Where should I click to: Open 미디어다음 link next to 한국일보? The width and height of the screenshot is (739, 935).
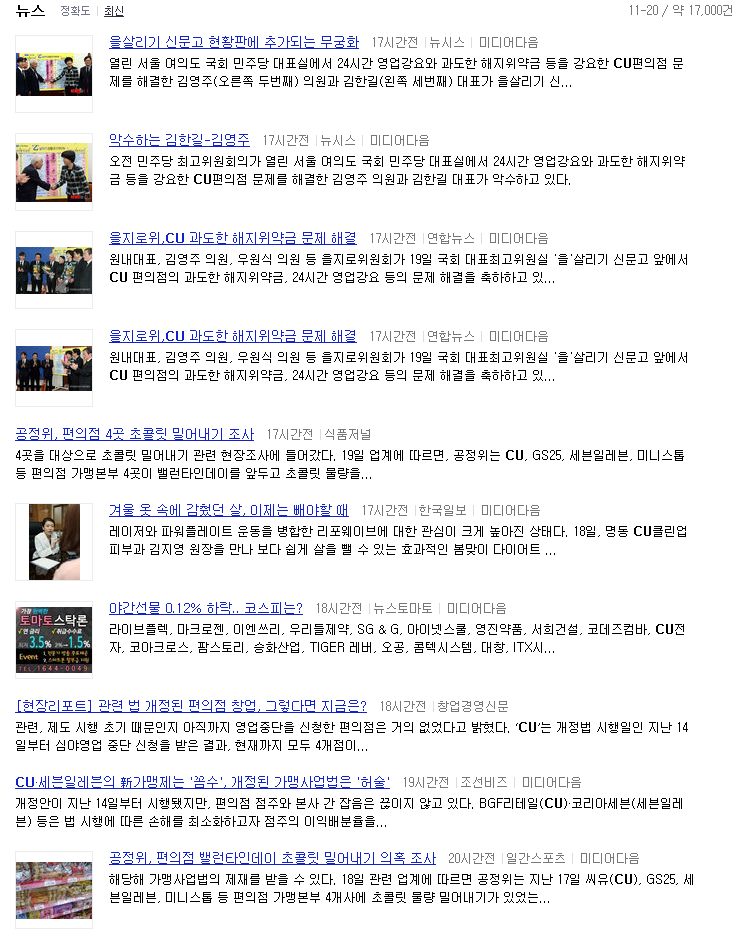pos(510,510)
